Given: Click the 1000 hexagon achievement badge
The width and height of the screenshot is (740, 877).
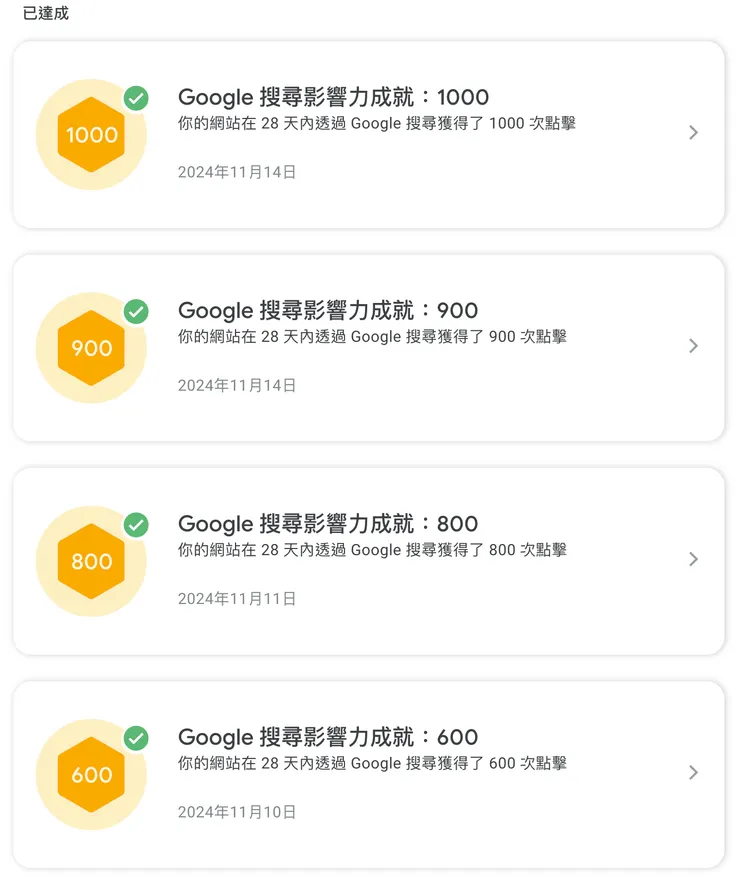Looking at the screenshot, I should click(91, 133).
